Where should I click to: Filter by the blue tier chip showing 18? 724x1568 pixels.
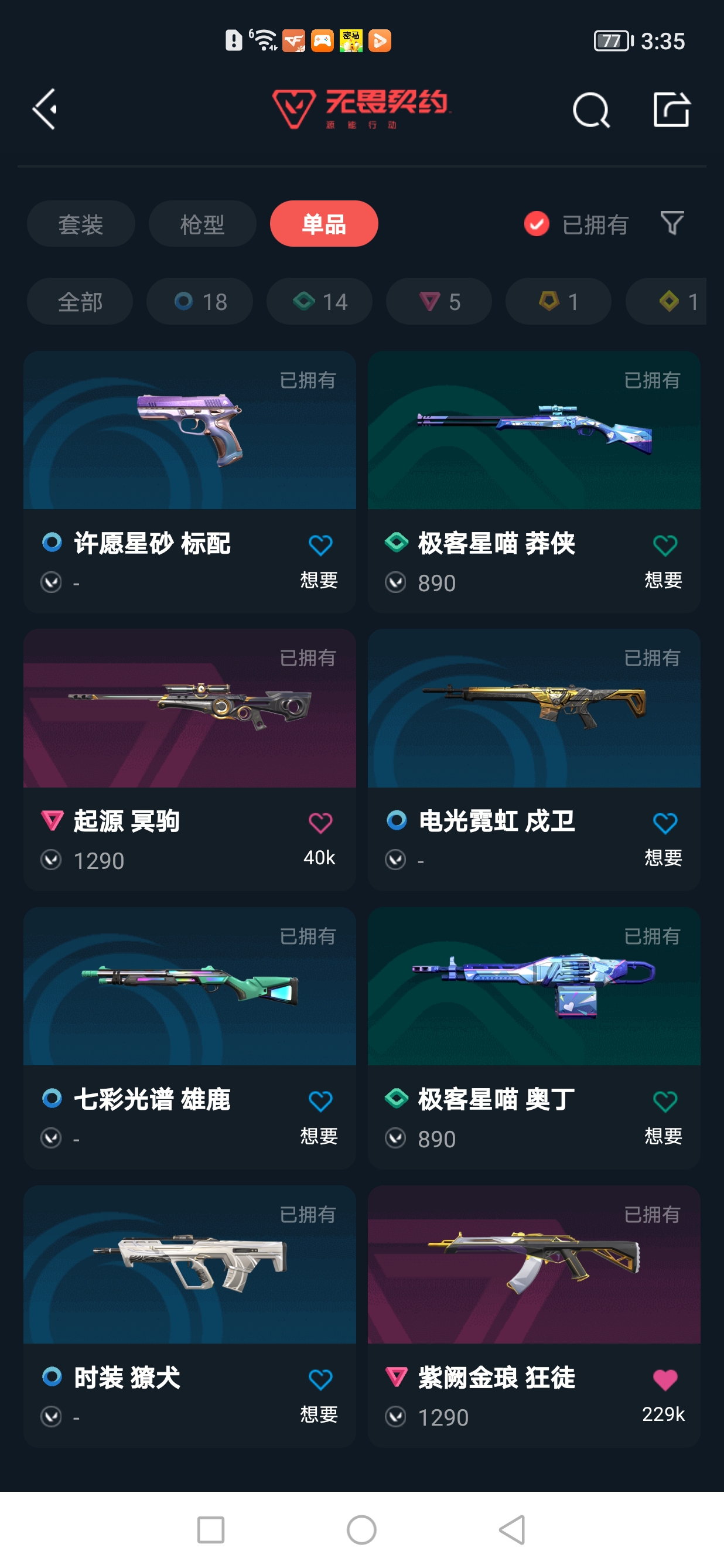(x=200, y=301)
